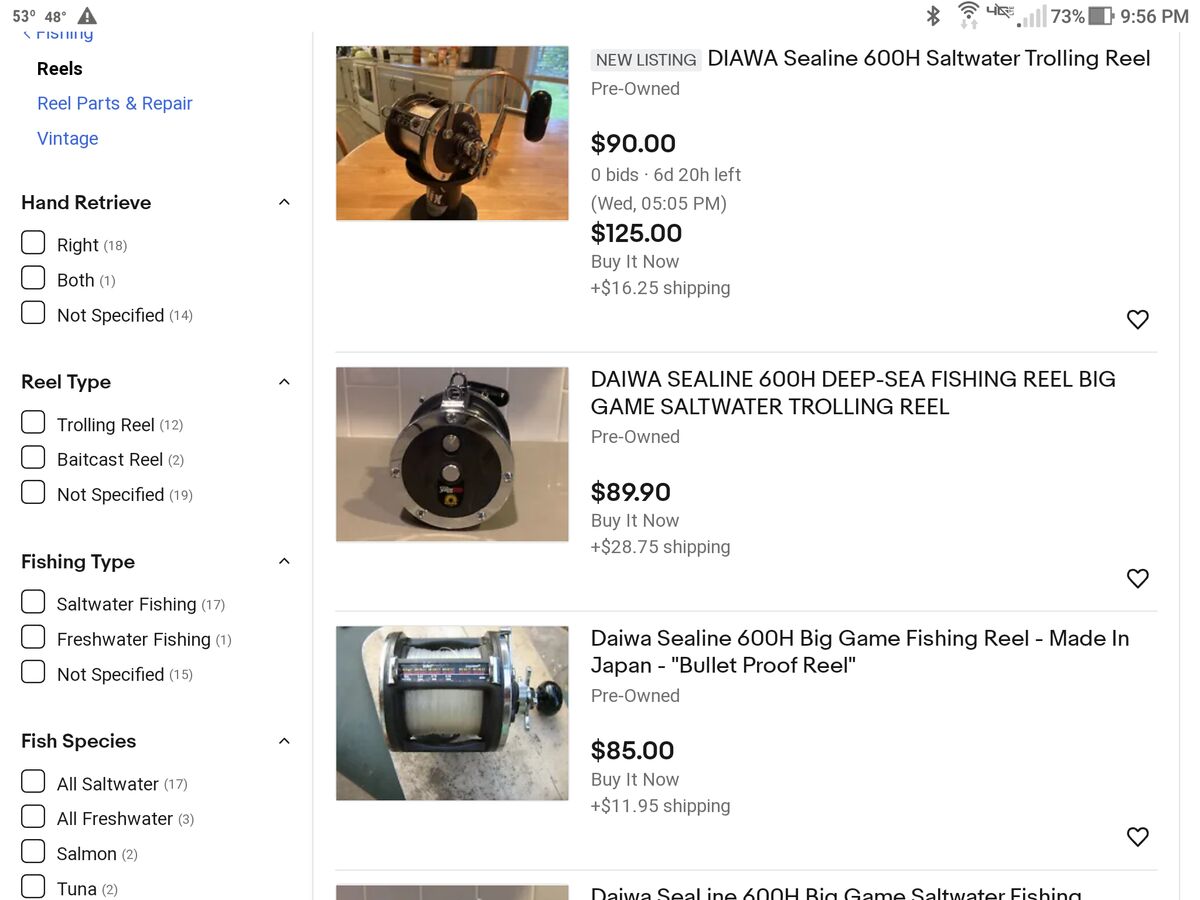Open the DIAWA Sealine 600H Saltwater Trolling Reel listing
The image size is (1200, 900).
[x=928, y=58]
